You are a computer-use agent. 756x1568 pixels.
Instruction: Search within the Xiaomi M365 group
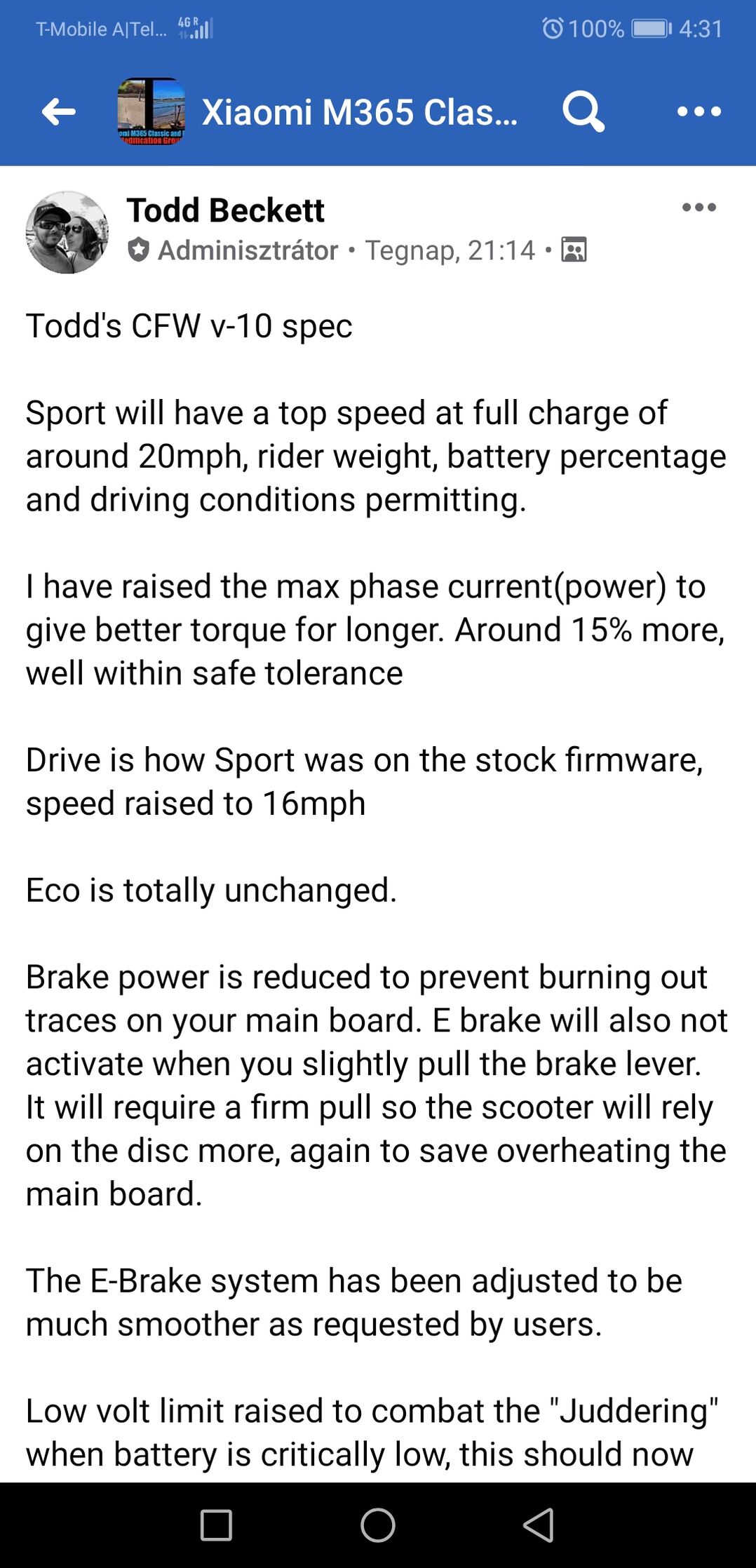(x=583, y=111)
